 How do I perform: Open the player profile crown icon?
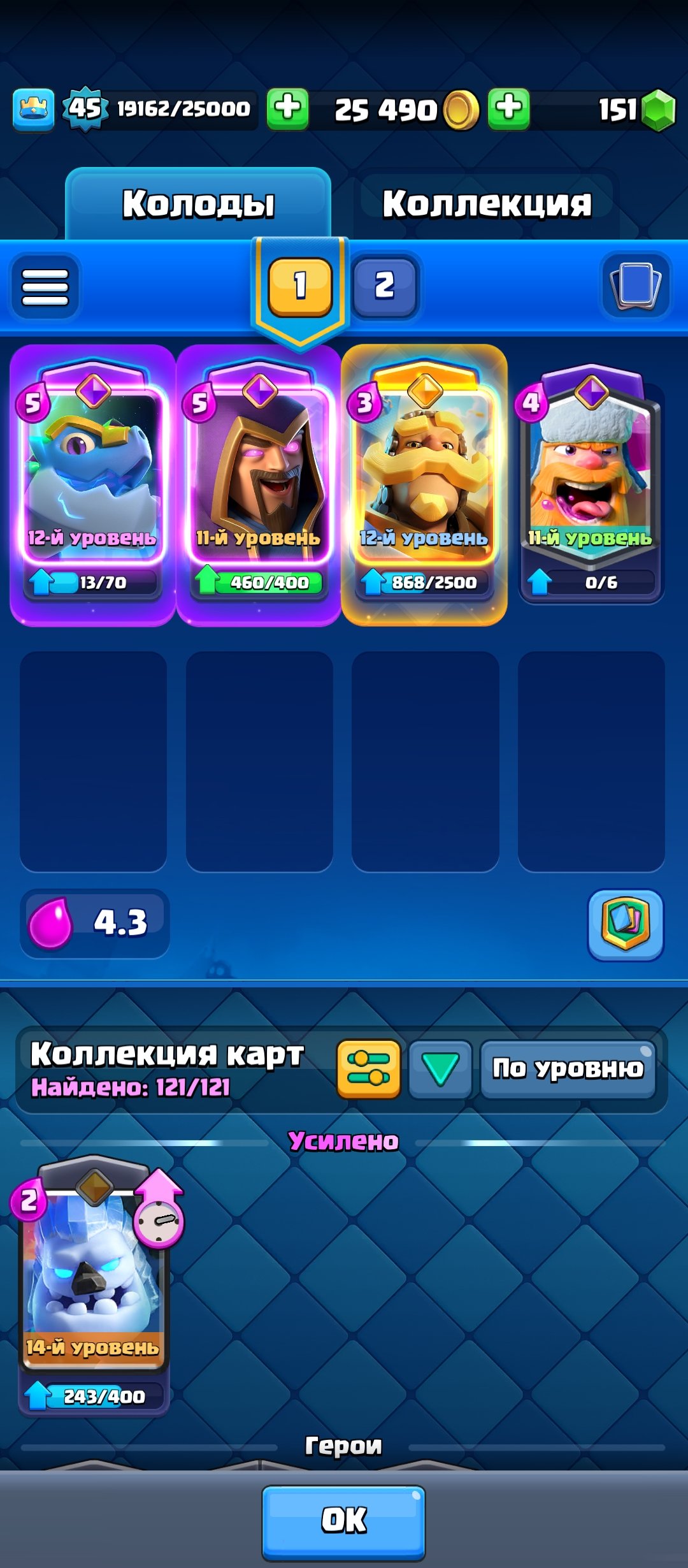pos(34,109)
